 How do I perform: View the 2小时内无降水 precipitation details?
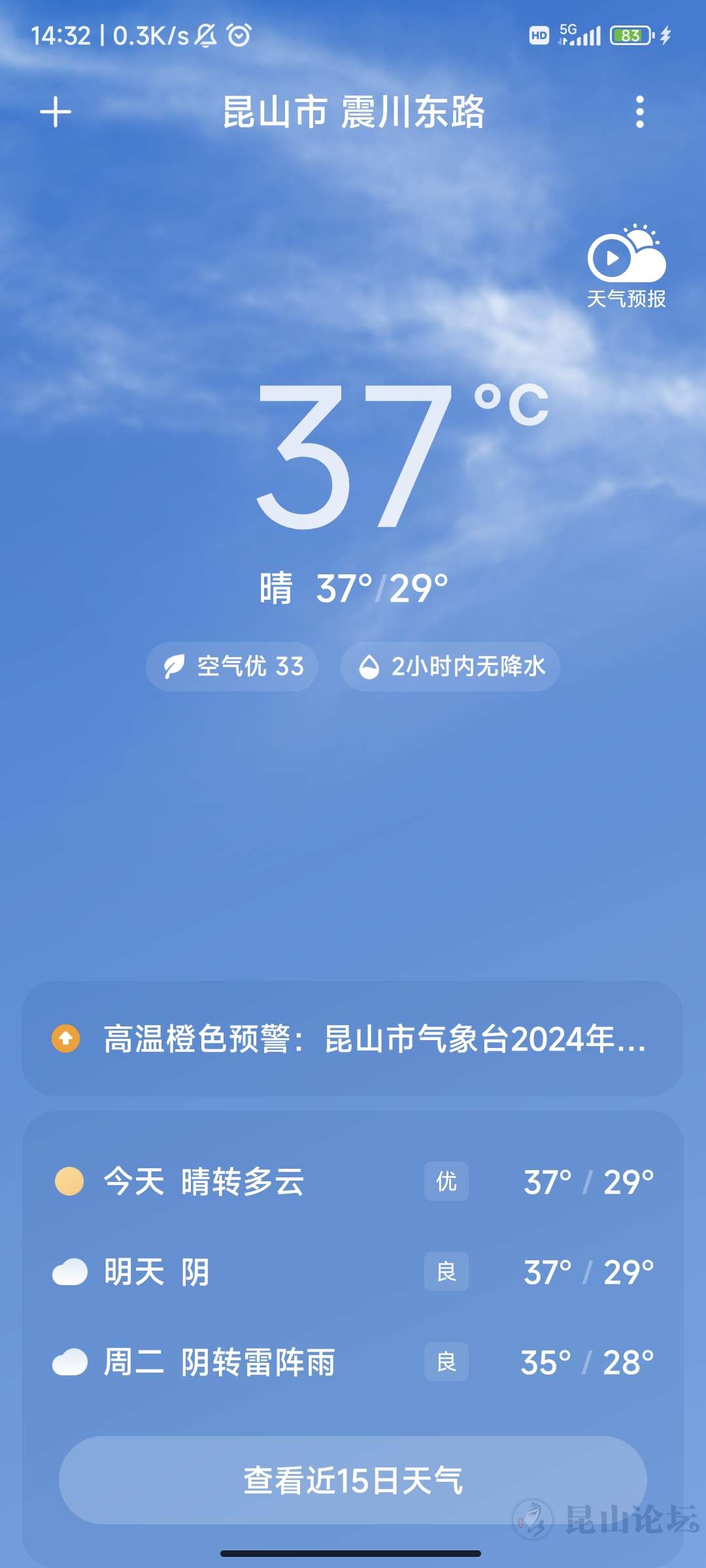pos(450,666)
